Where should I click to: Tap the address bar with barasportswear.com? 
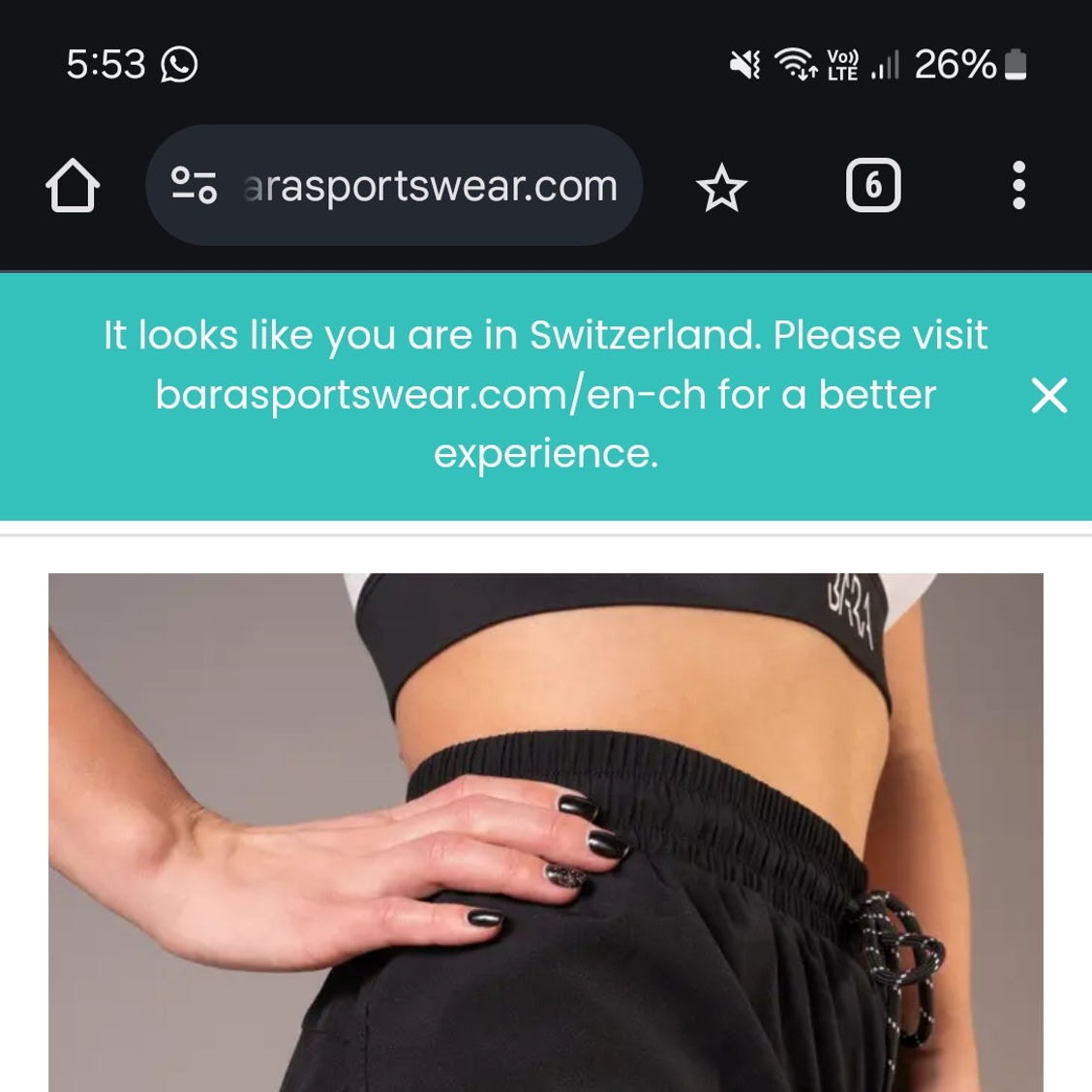point(431,185)
